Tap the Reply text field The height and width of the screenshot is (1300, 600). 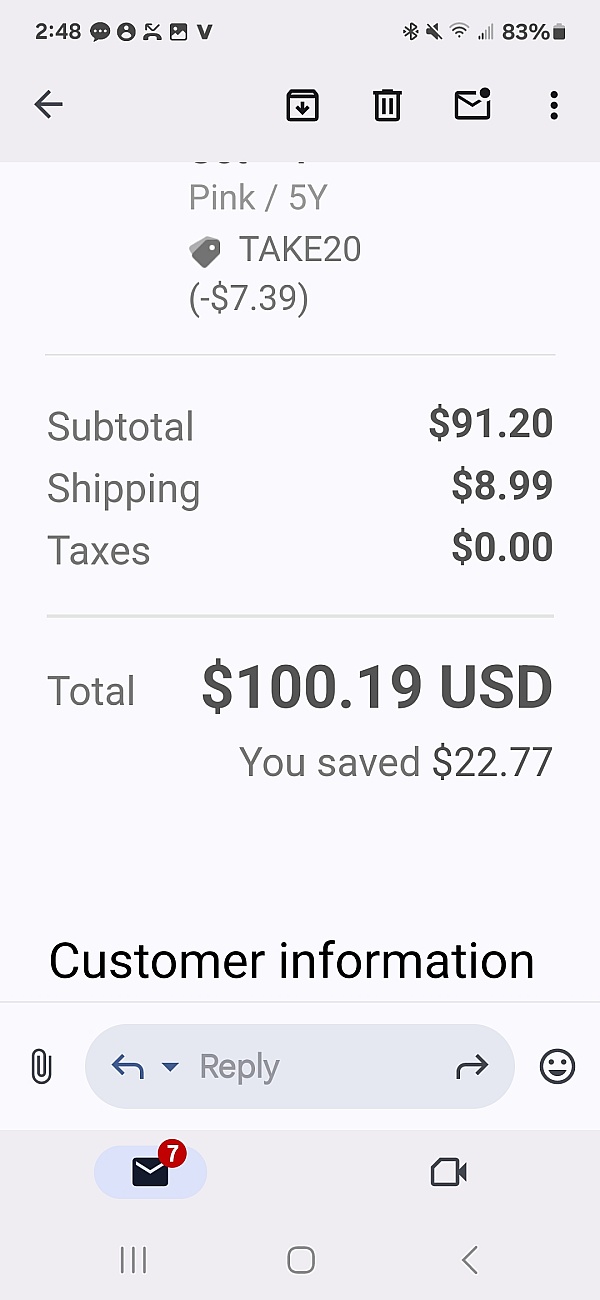click(300, 1067)
